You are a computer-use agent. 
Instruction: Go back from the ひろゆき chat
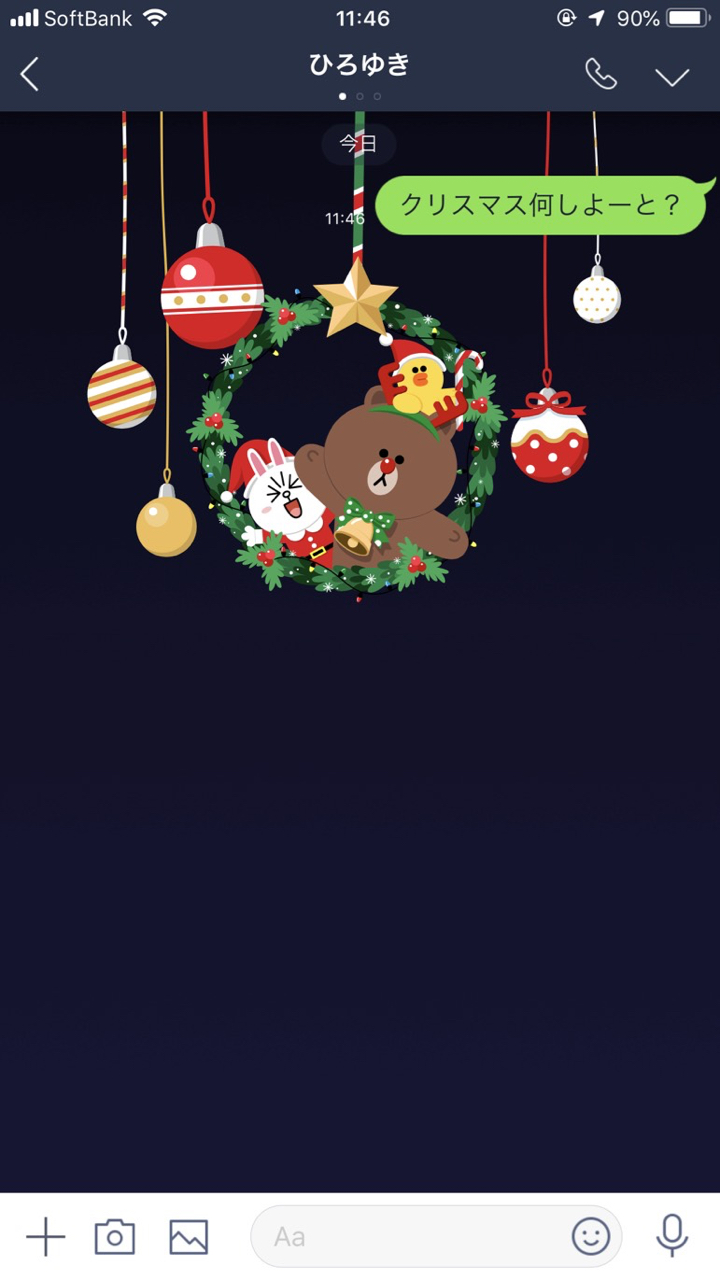click(30, 74)
